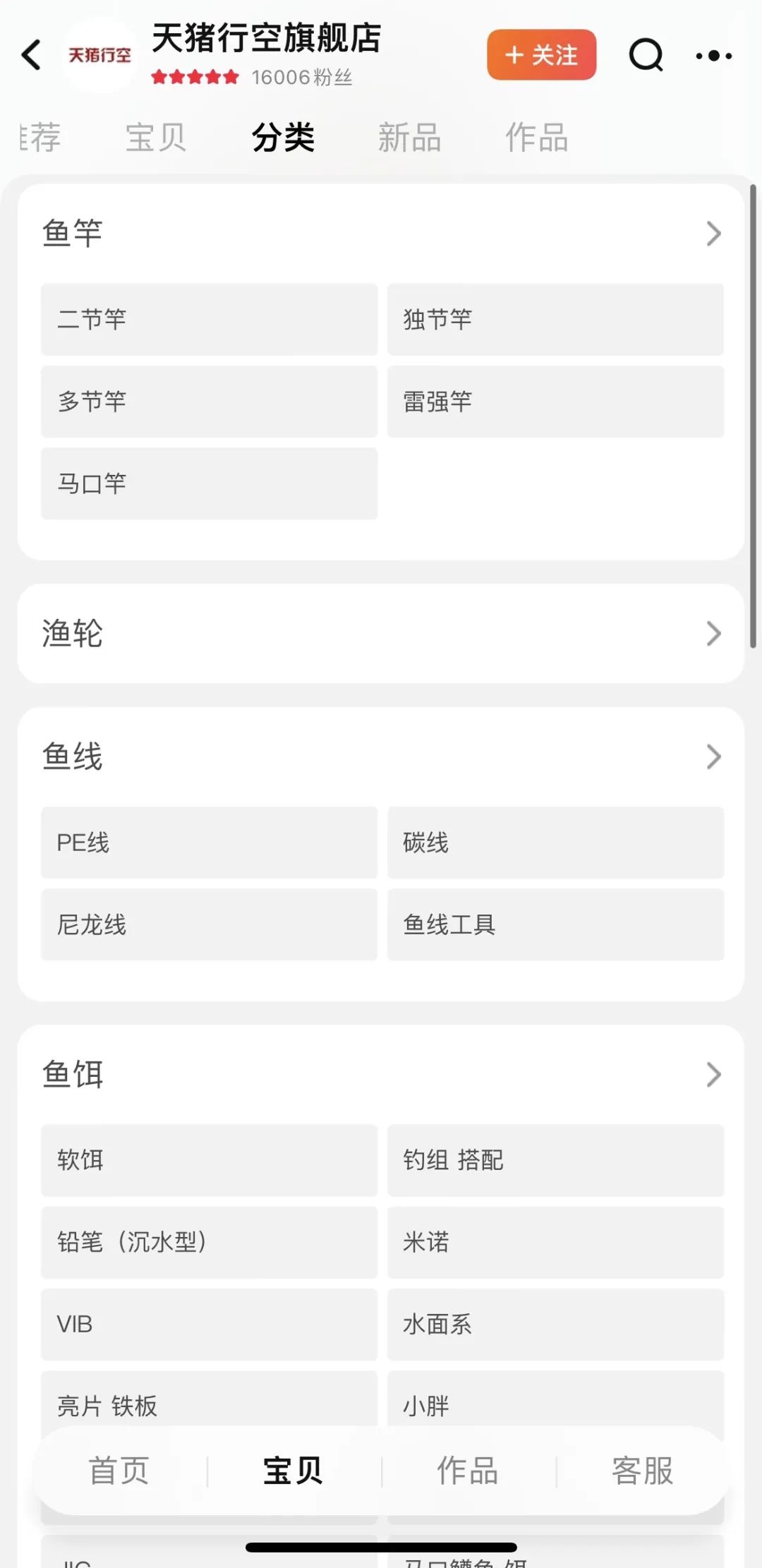Viewport: 762px width, 1568px height.
Task: Switch to the 新品 top tab
Action: pos(409,137)
